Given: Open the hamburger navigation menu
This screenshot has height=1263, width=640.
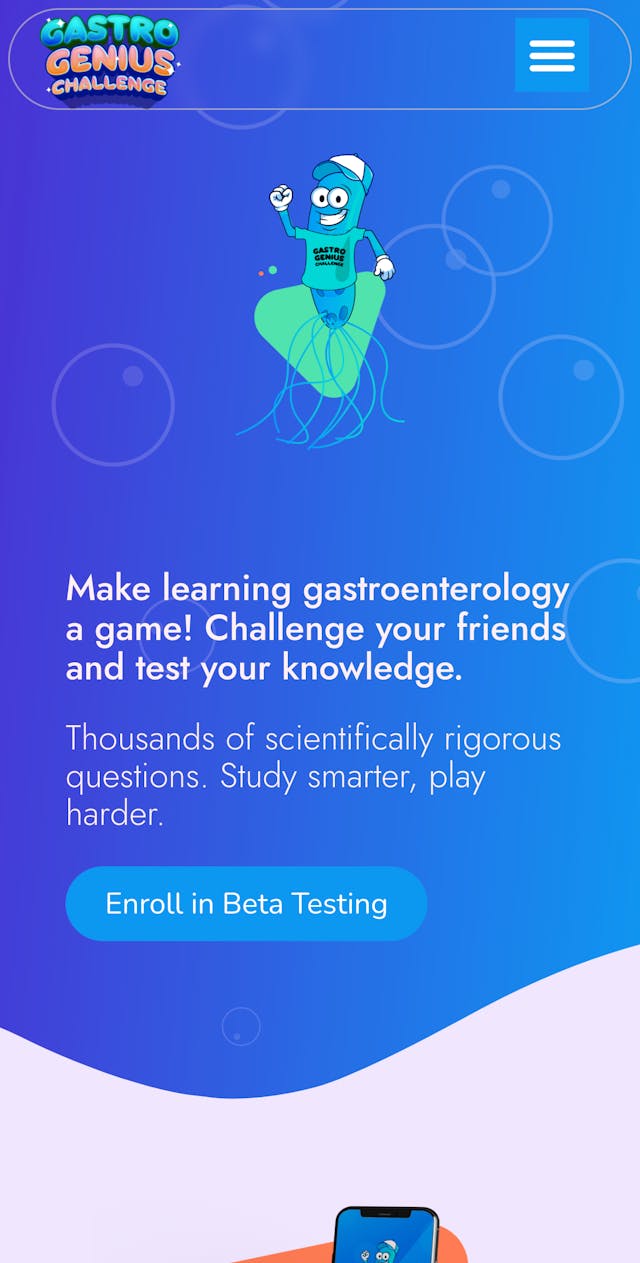Looking at the screenshot, I should pyautogui.click(x=551, y=55).
